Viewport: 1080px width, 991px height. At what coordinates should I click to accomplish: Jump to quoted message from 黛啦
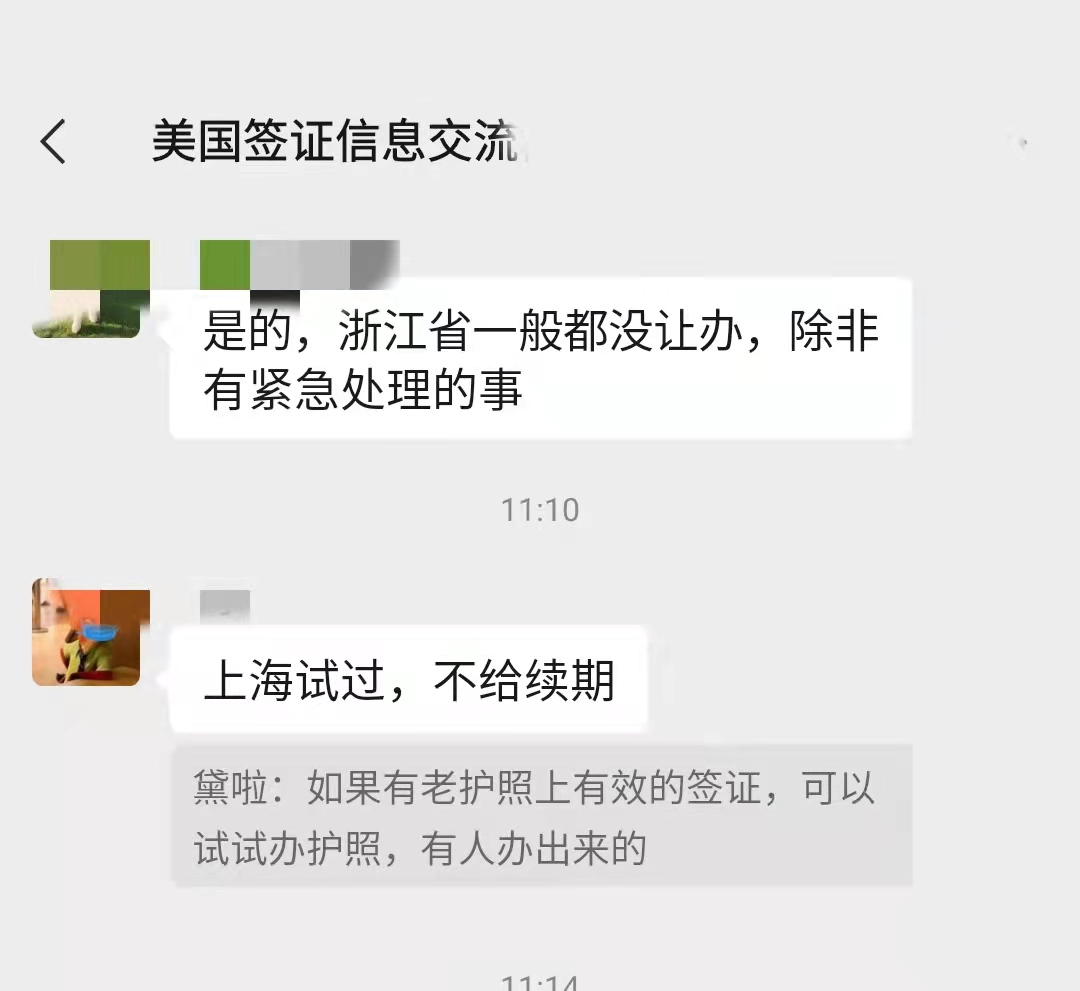pos(541,816)
